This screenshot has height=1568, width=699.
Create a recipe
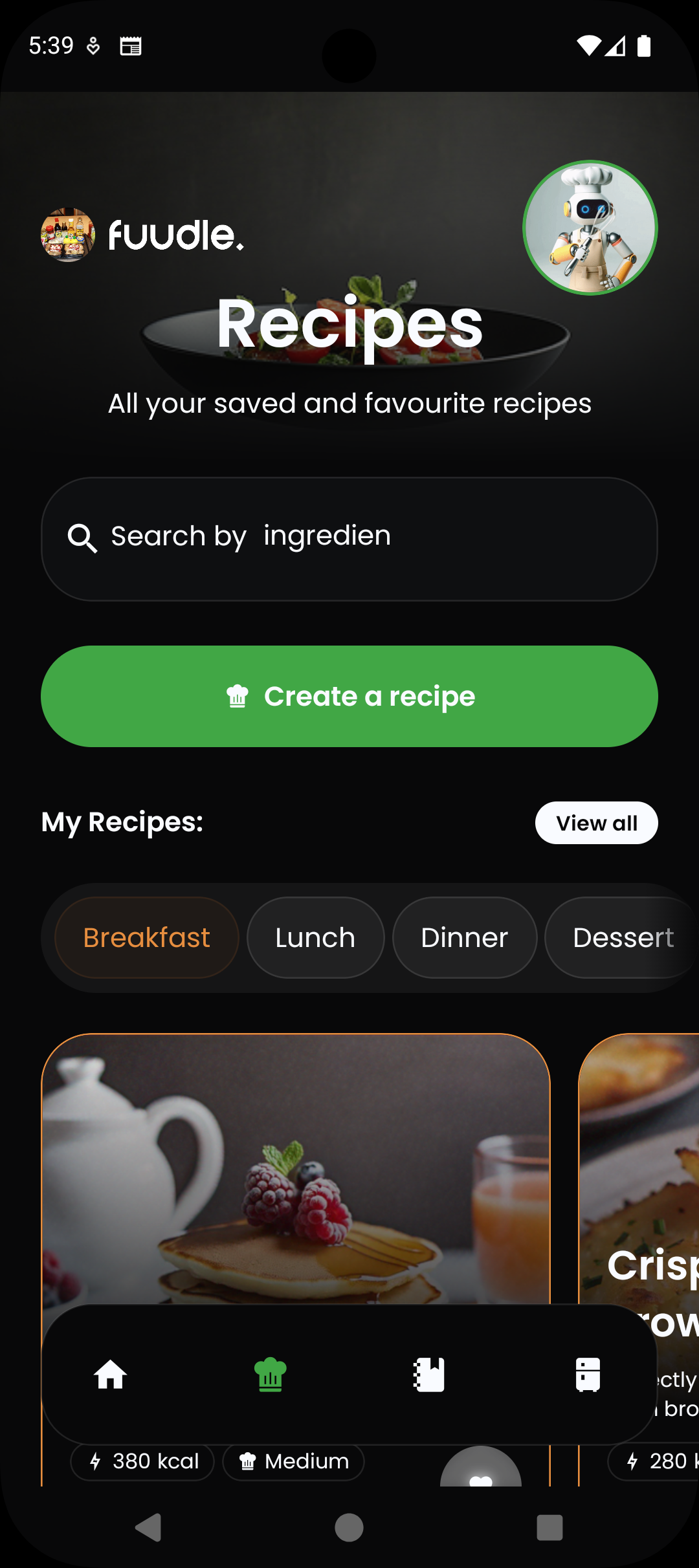tap(349, 696)
